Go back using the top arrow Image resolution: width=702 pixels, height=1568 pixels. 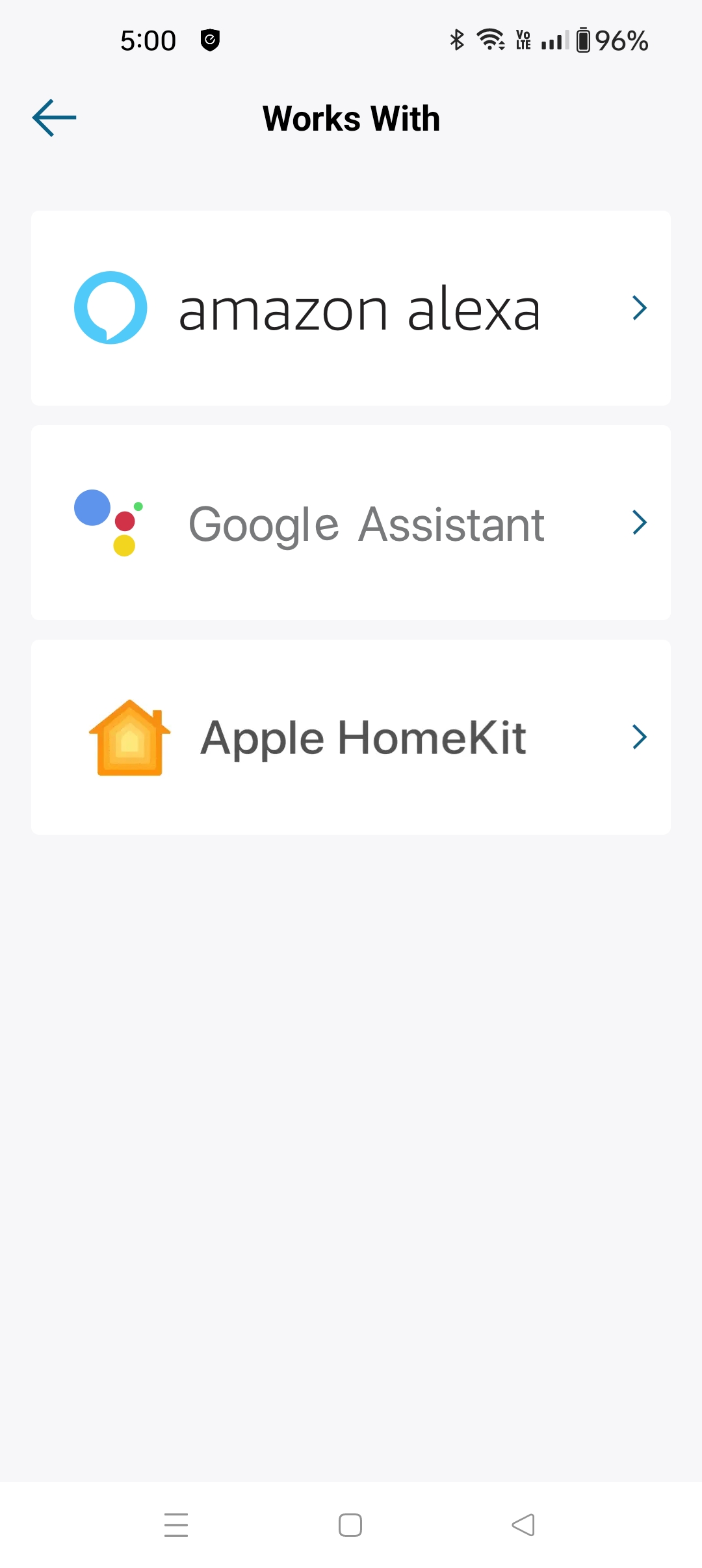click(x=55, y=118)
